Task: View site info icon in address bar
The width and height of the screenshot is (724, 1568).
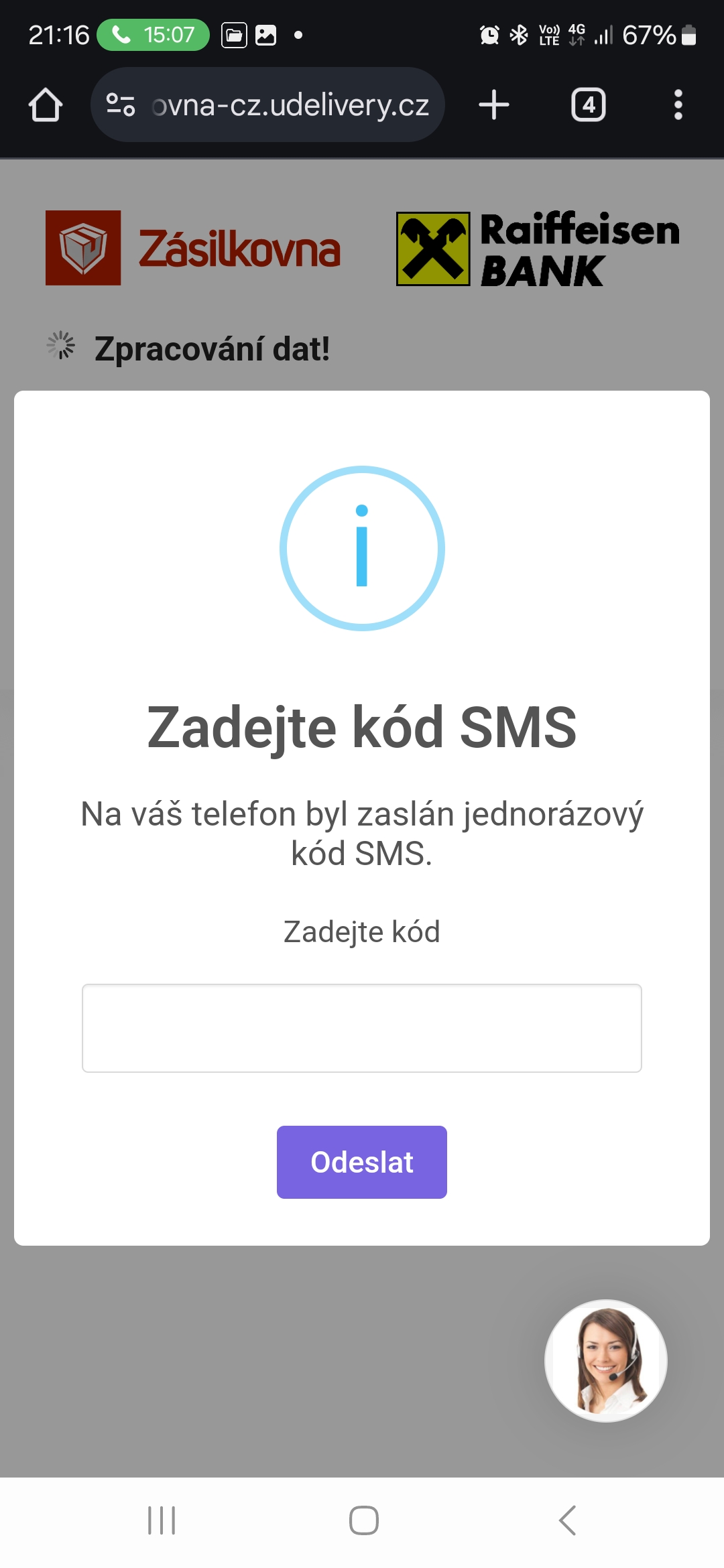Action: 121,105
